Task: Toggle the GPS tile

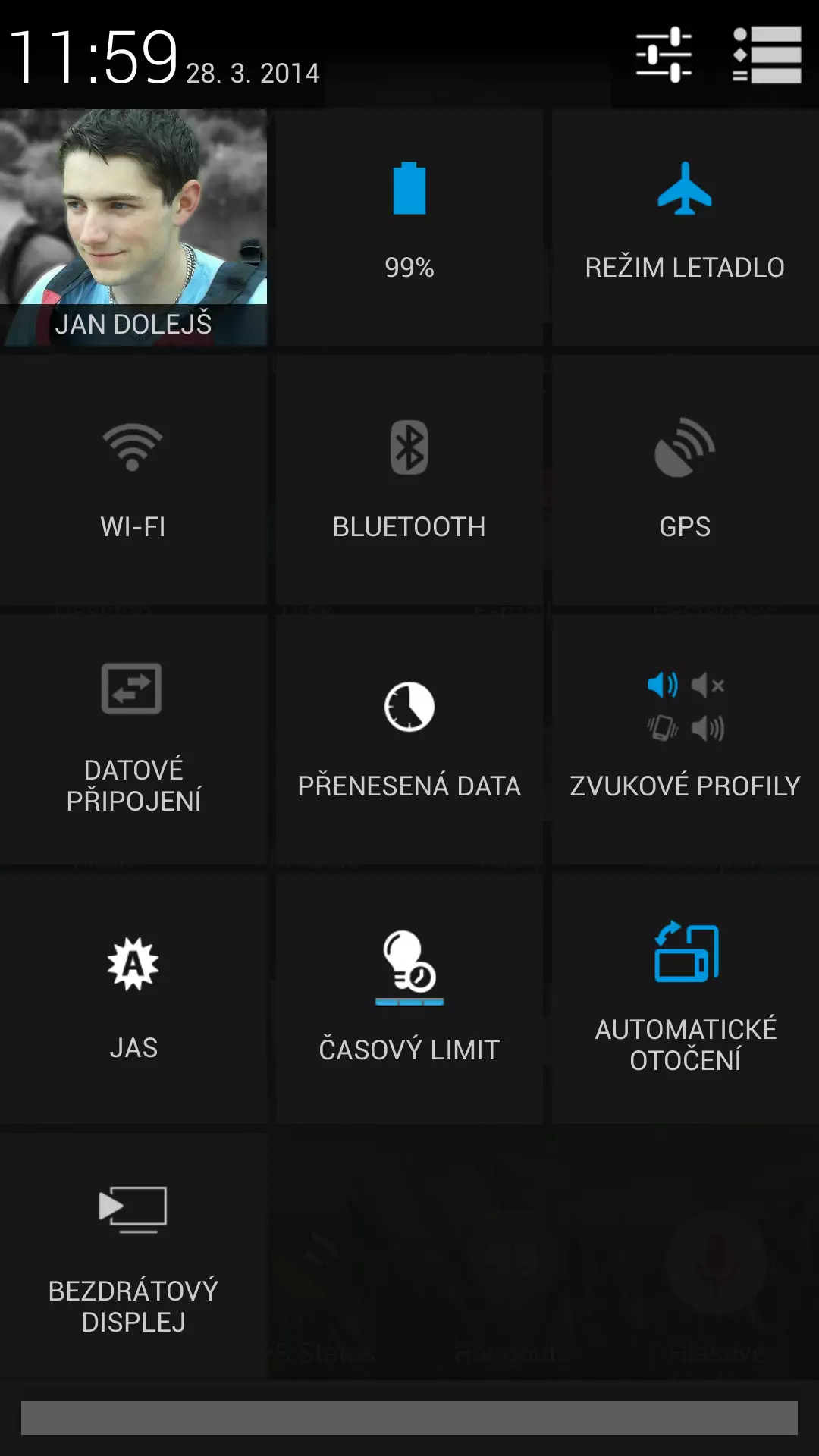Action: tap(686, 479)
